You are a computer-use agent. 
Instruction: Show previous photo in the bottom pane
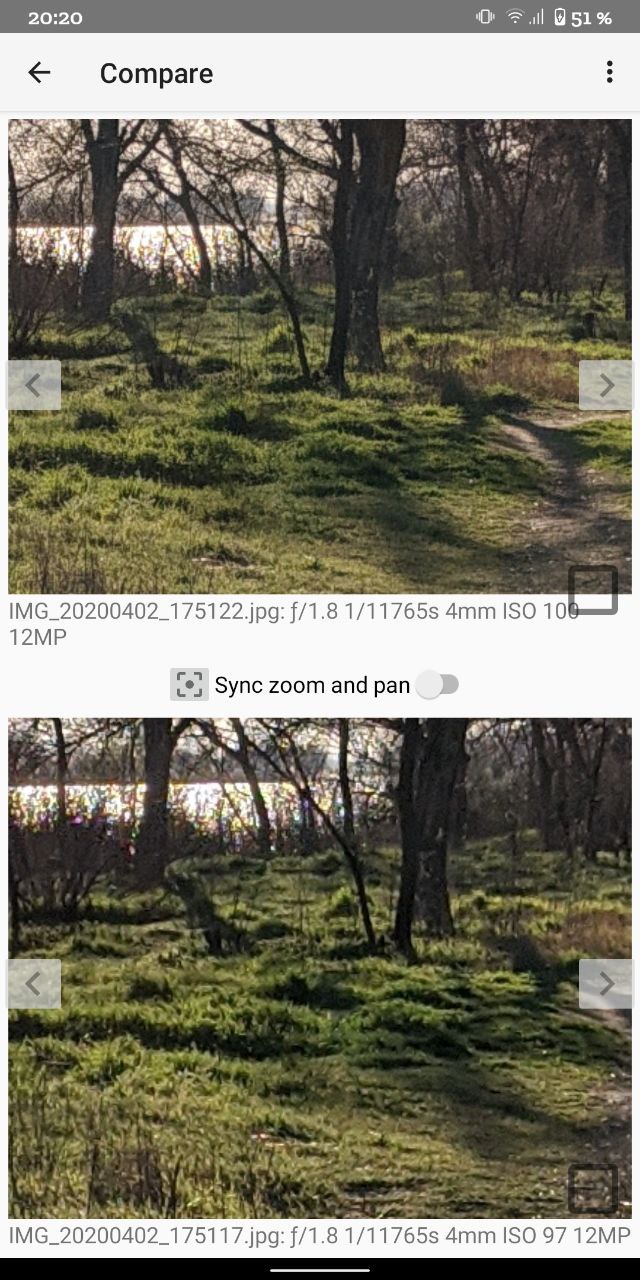point(34,984)
